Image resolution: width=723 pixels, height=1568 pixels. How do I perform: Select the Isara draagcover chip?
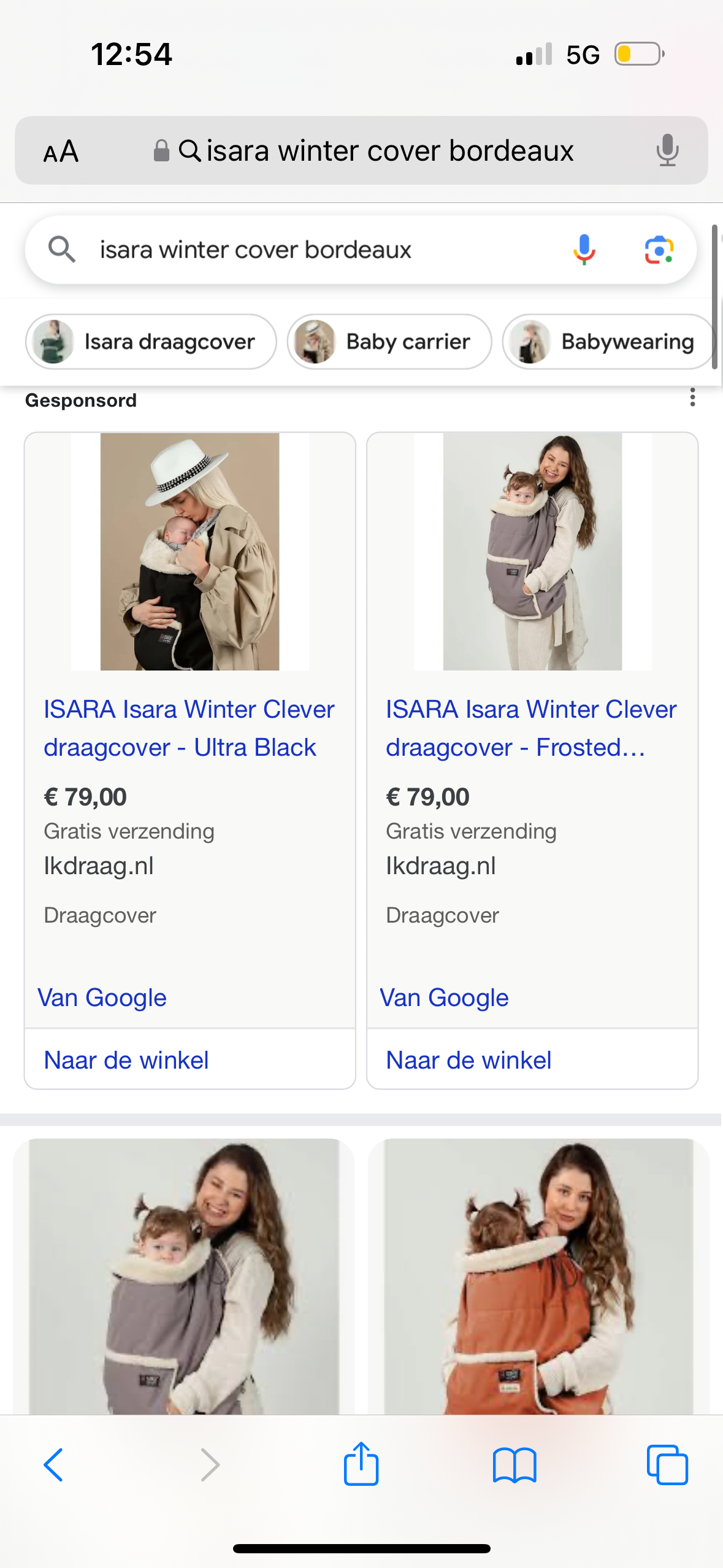[x=151, y=342]
